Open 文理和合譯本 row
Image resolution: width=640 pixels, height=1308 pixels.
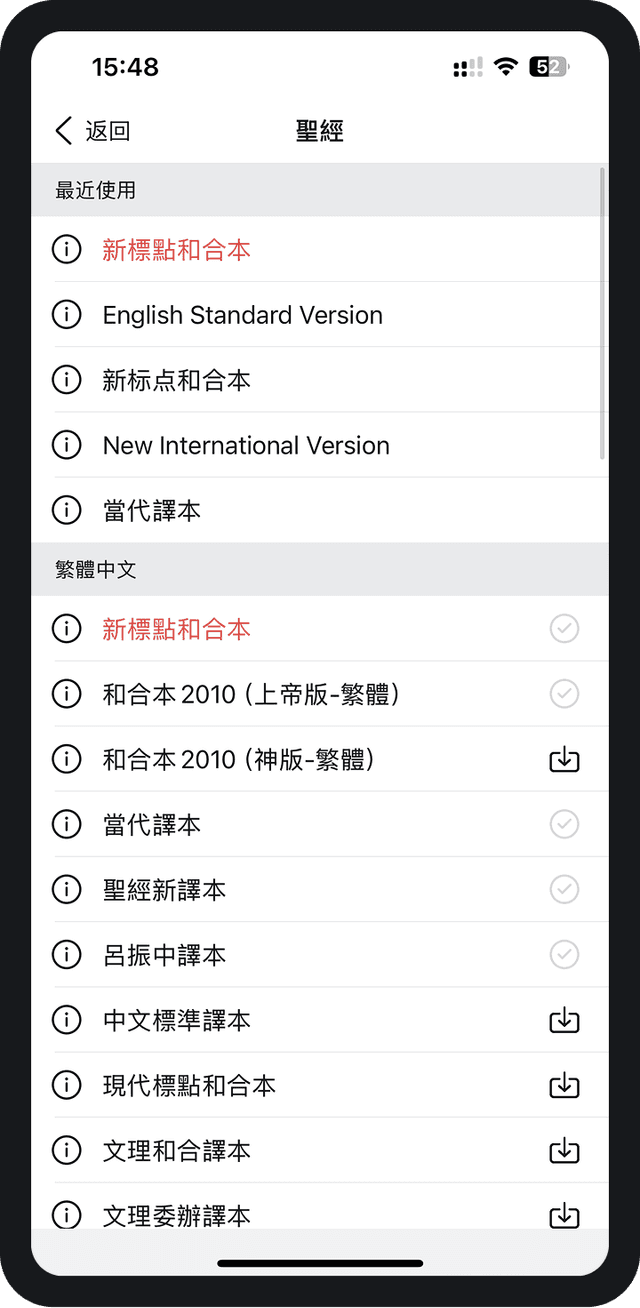(x=176, y=1151)
